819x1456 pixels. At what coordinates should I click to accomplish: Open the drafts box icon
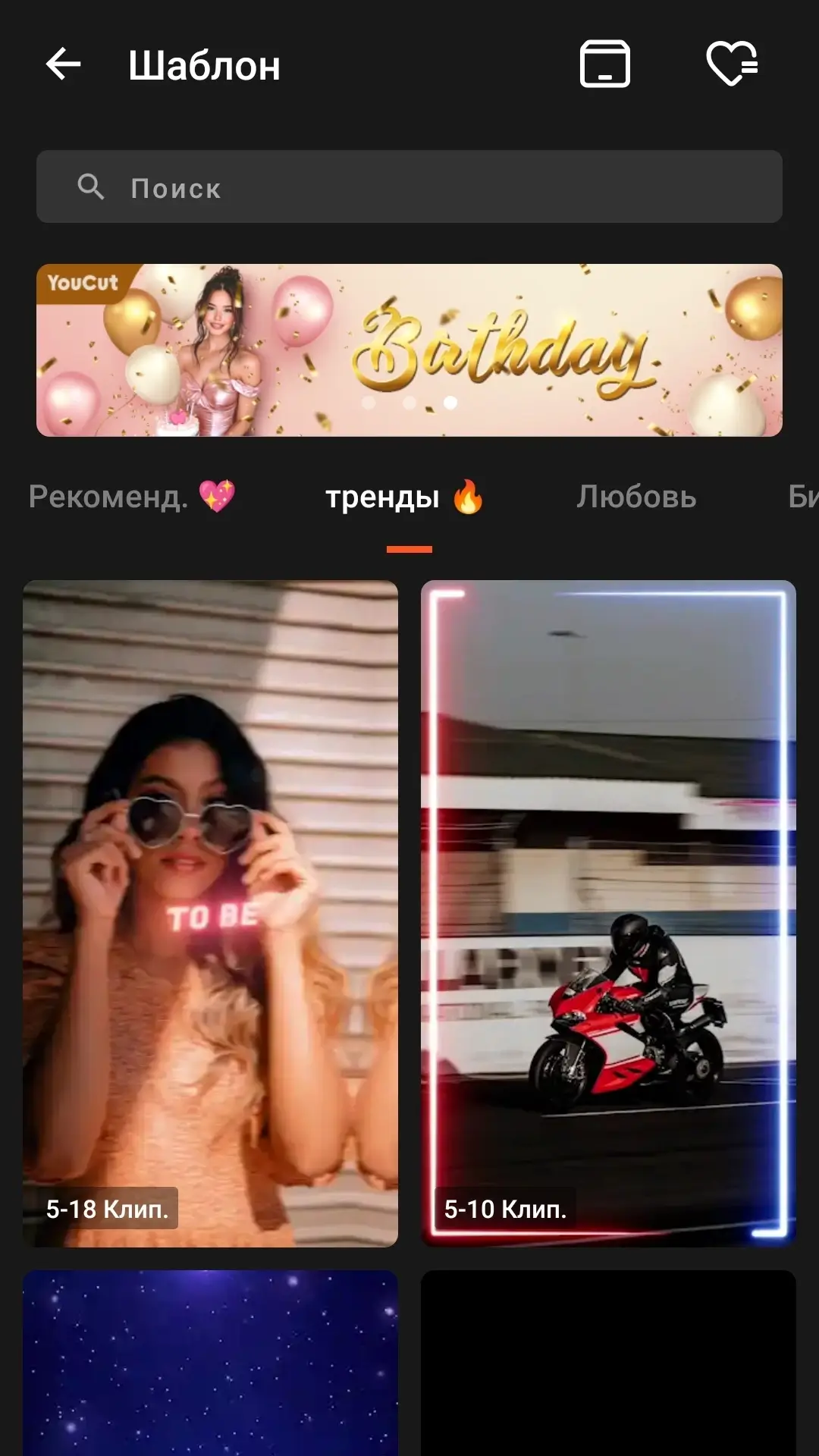[604, 64]
